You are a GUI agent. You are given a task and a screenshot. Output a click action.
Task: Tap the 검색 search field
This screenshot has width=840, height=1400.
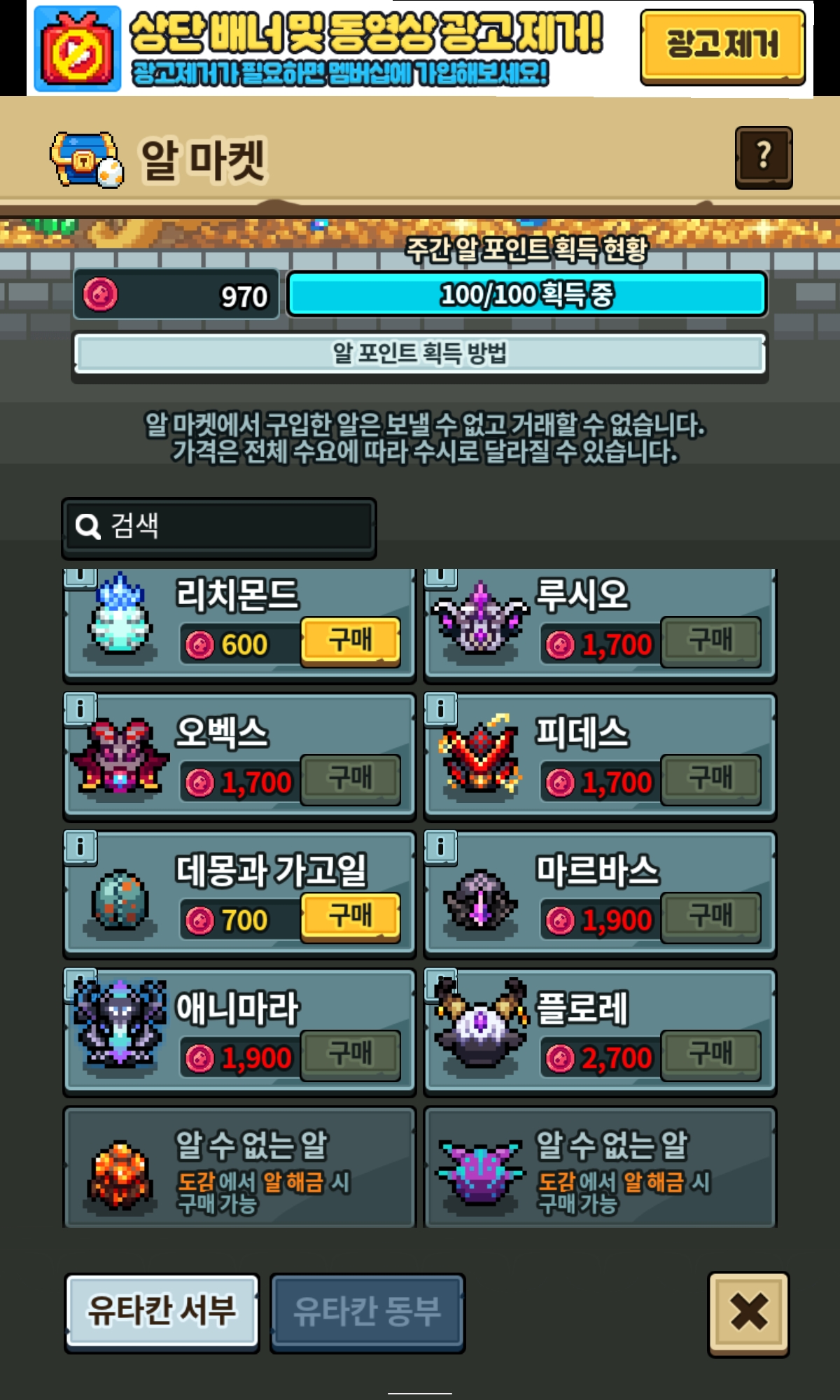(219, 527)
